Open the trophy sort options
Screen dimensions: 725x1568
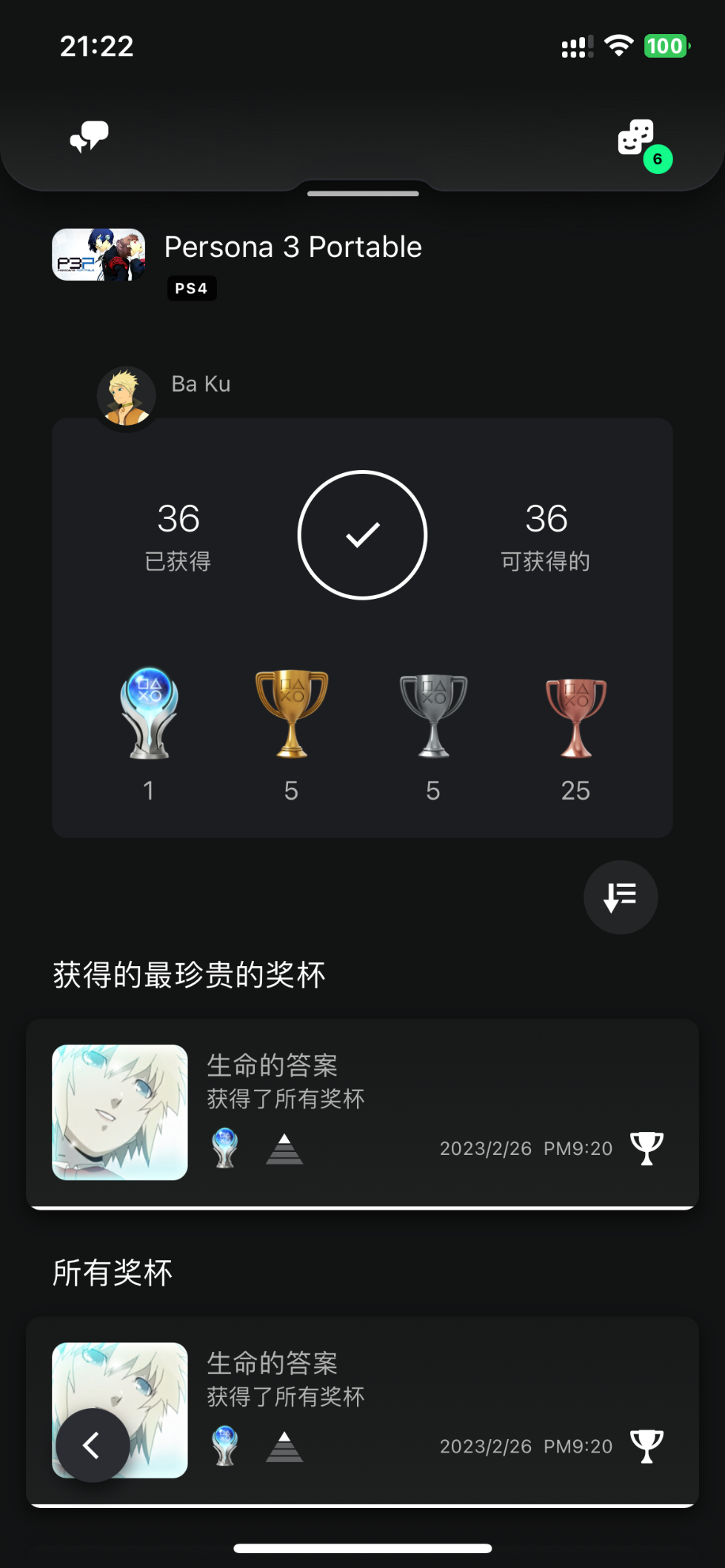(x=621, y=897)
